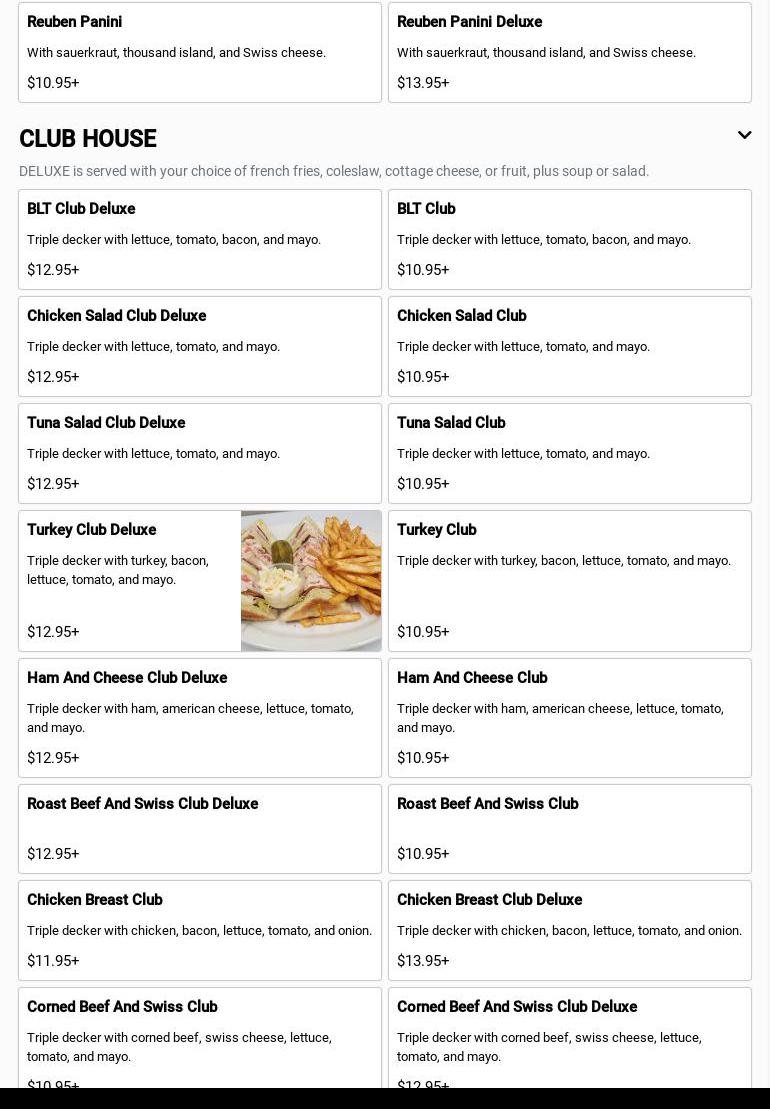The image size is (770, 1109).
Task: Open the Reuben Panini item
Action: tap(200, 52)
